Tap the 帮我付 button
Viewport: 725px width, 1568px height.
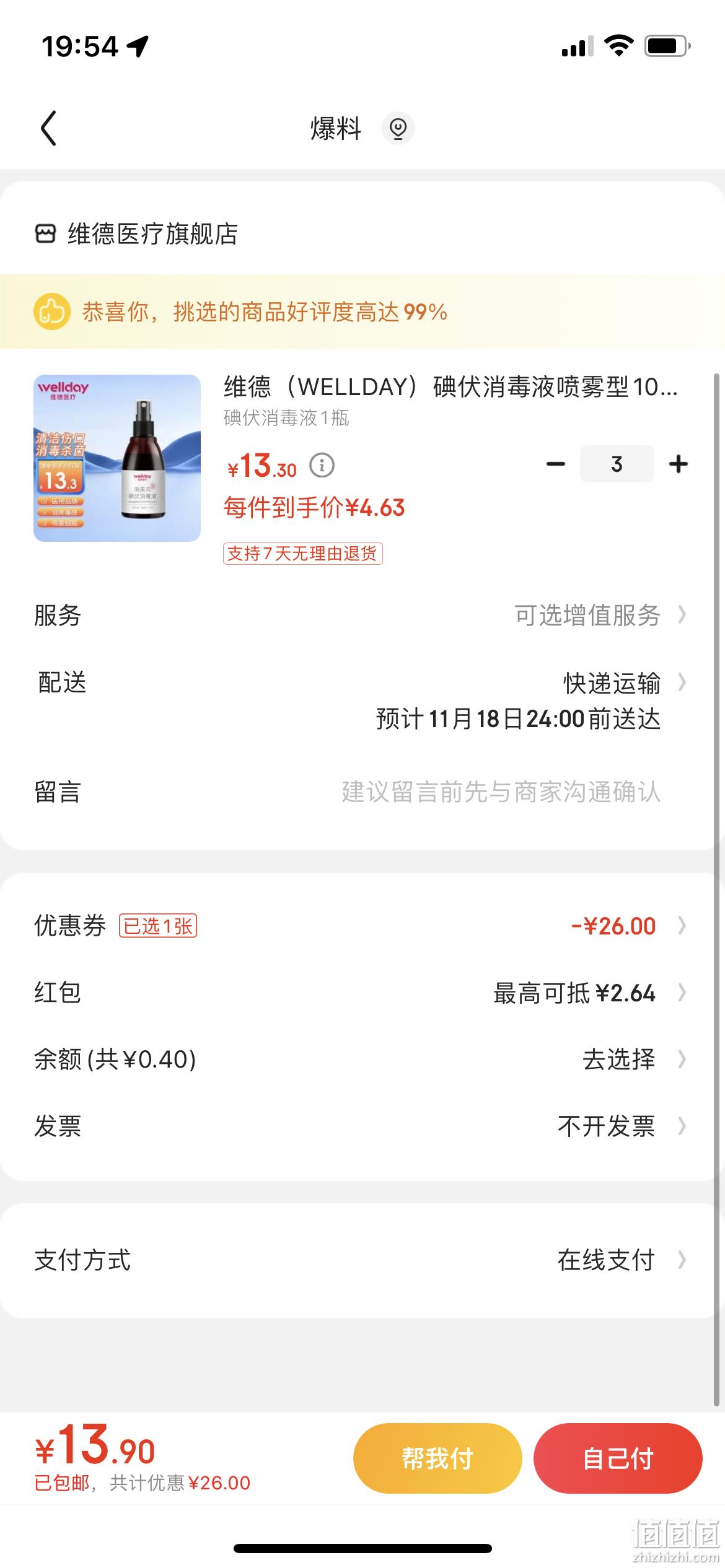point(437,1458)
